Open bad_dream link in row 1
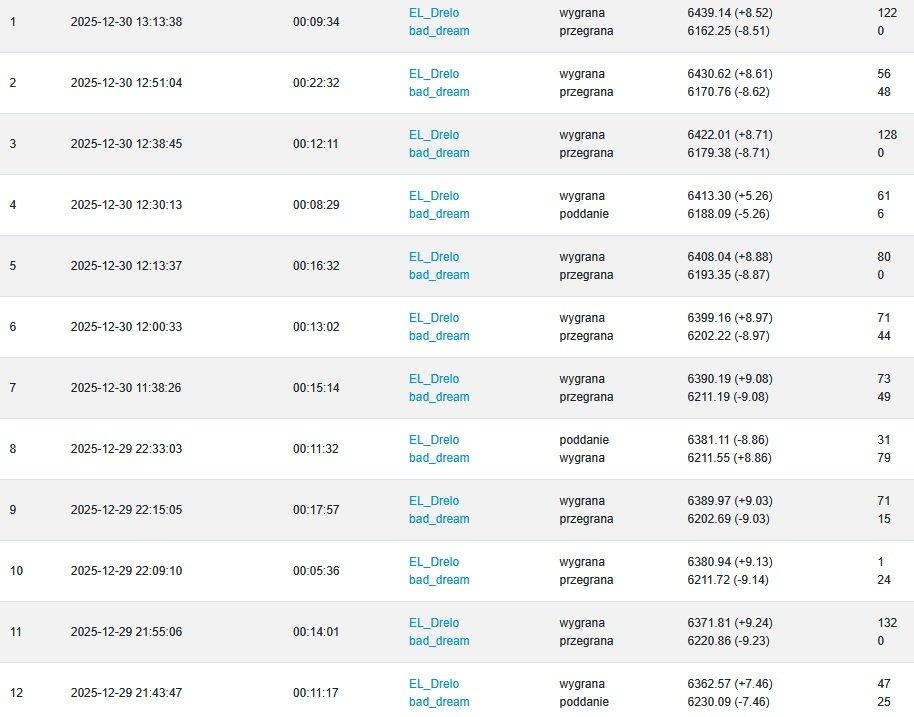The width and height of the screenshot is (914, 717). point(438,31)
